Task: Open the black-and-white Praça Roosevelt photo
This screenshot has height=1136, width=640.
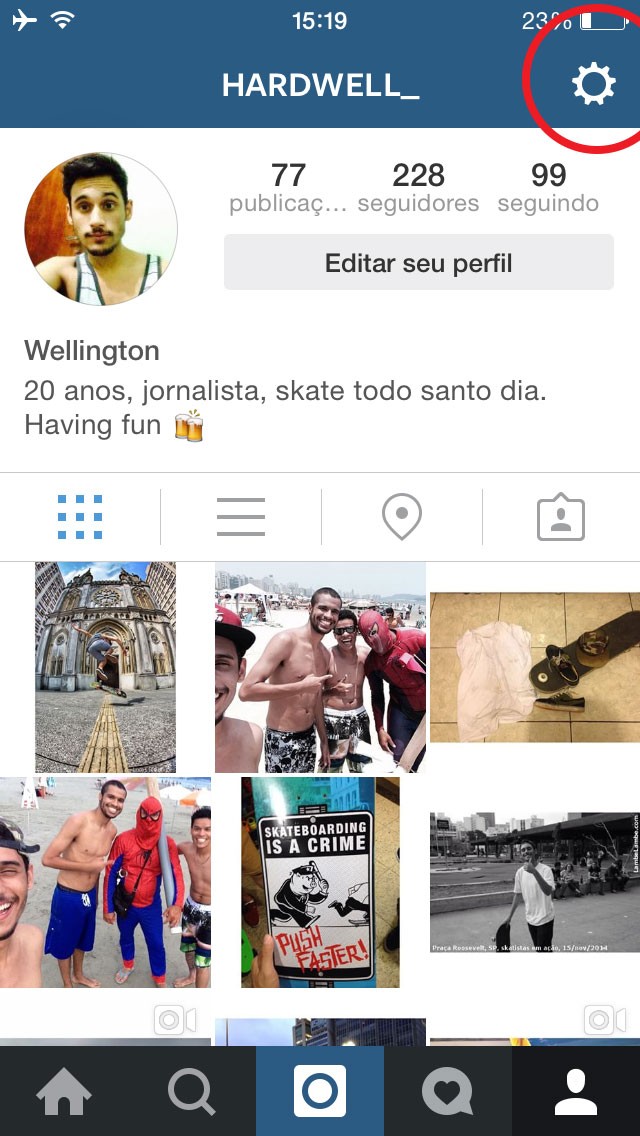Action: [x=534, y=882]
